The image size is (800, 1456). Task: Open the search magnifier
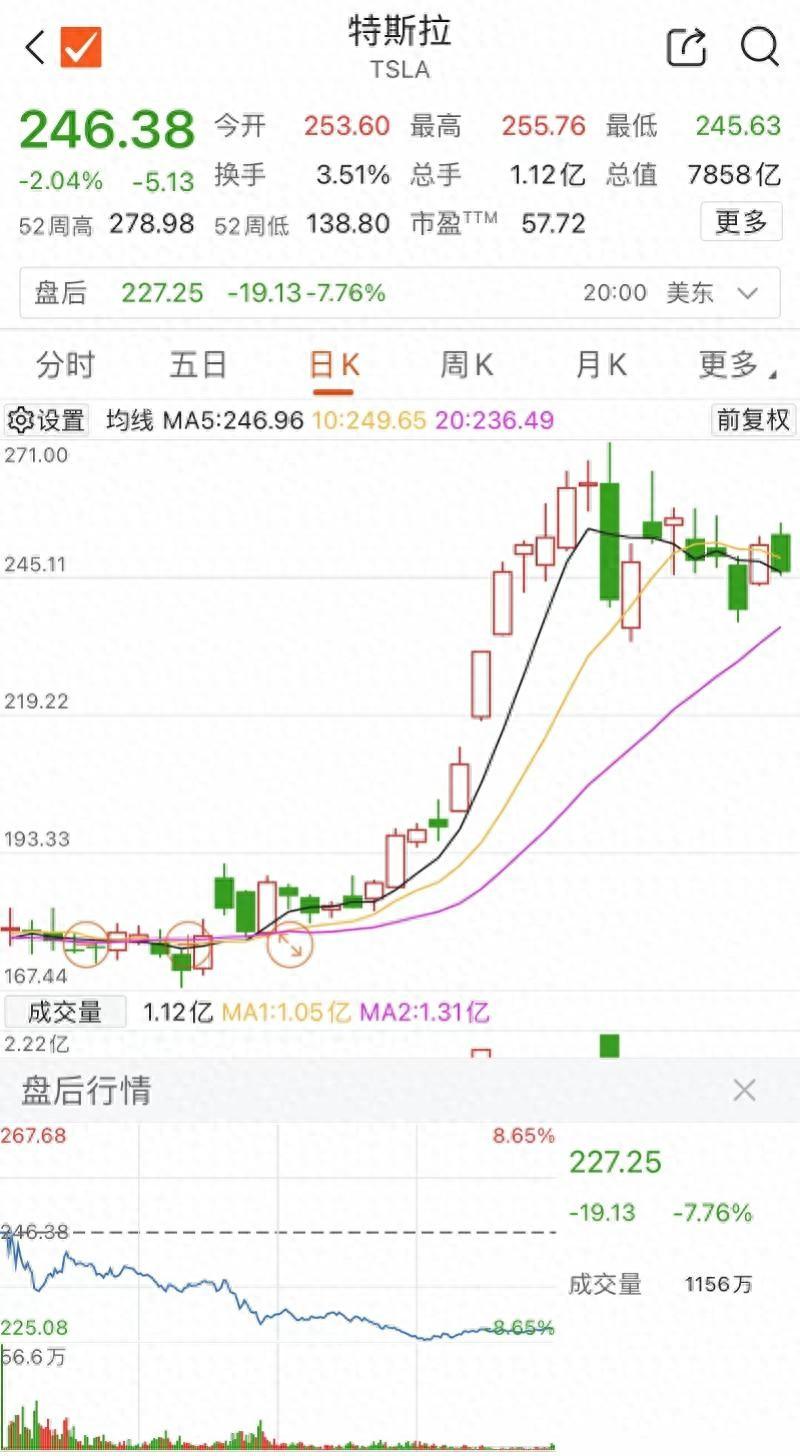pyautogui.click(x=760, y=47)
